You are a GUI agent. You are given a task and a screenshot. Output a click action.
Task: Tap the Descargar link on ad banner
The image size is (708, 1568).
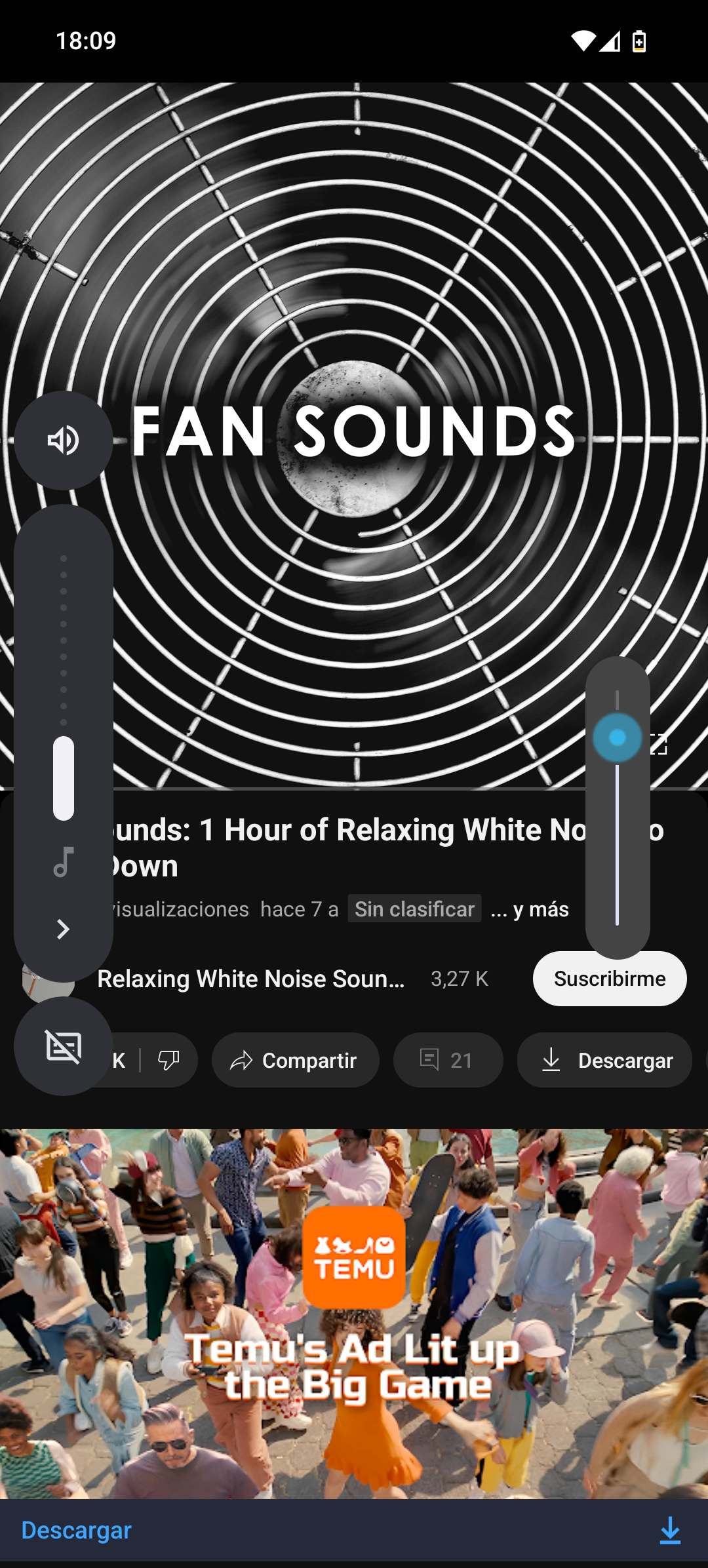[77, 1530]
